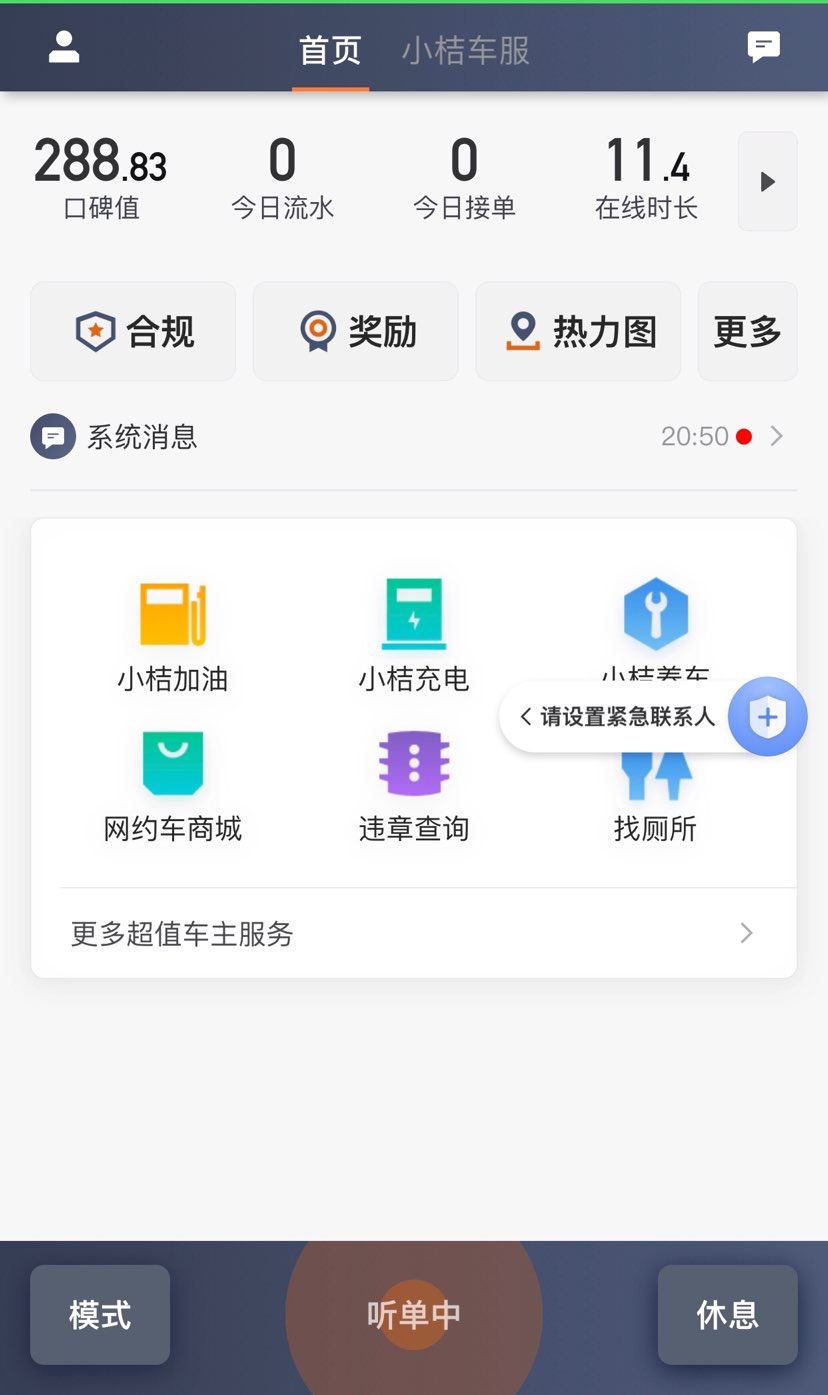Select the 首页 tab

point(330,52)
